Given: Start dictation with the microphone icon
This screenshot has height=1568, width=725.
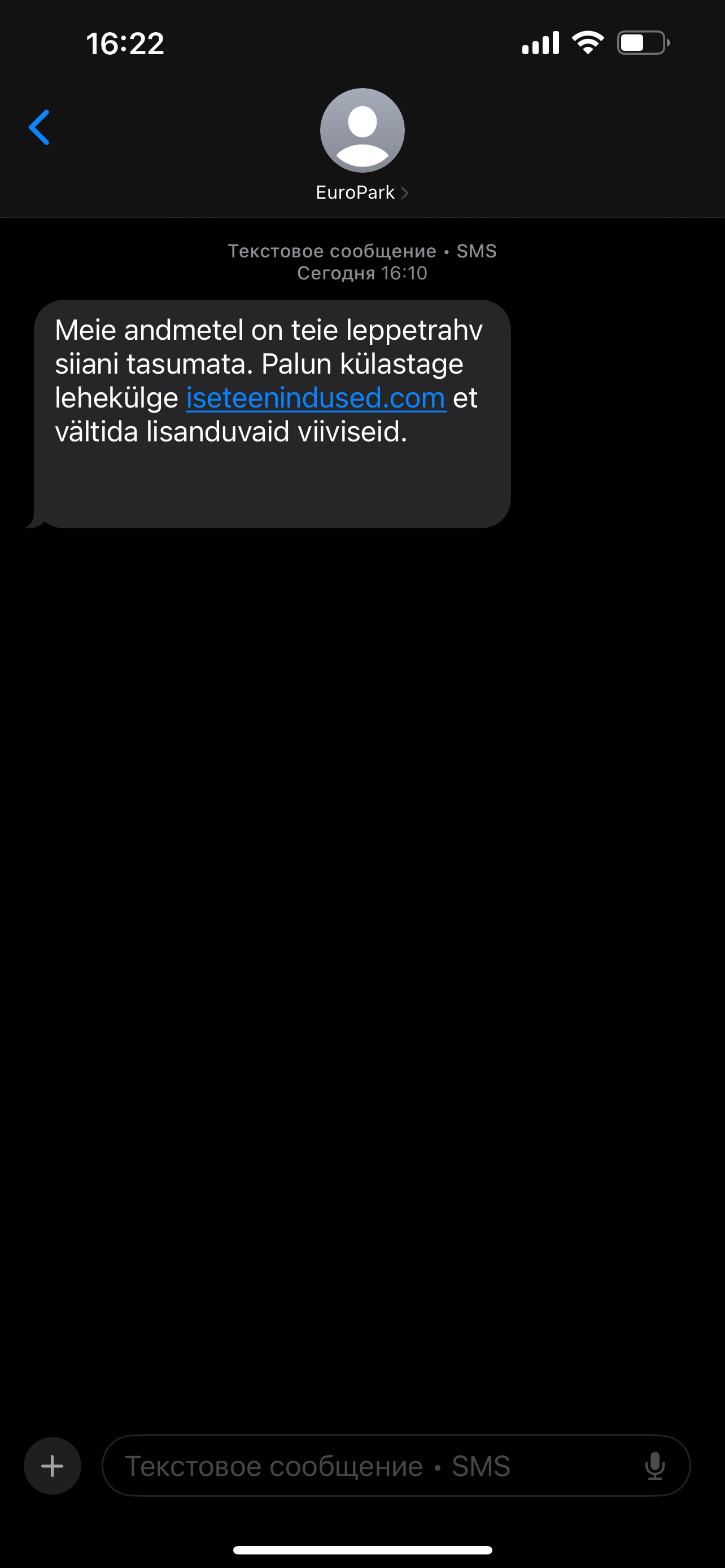Looking at the screenshot, I should coord(655,1466).
